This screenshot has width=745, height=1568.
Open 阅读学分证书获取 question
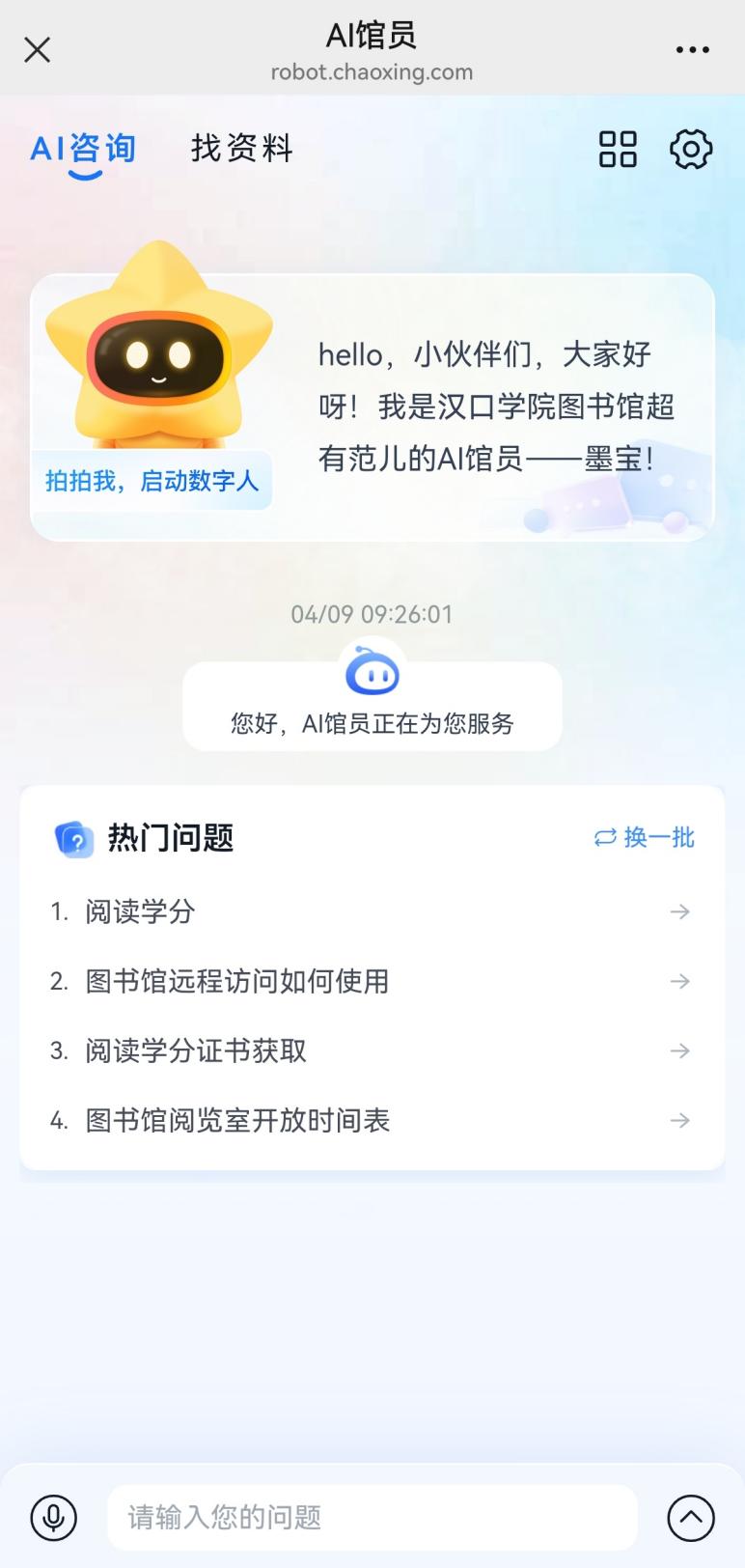372,1050
